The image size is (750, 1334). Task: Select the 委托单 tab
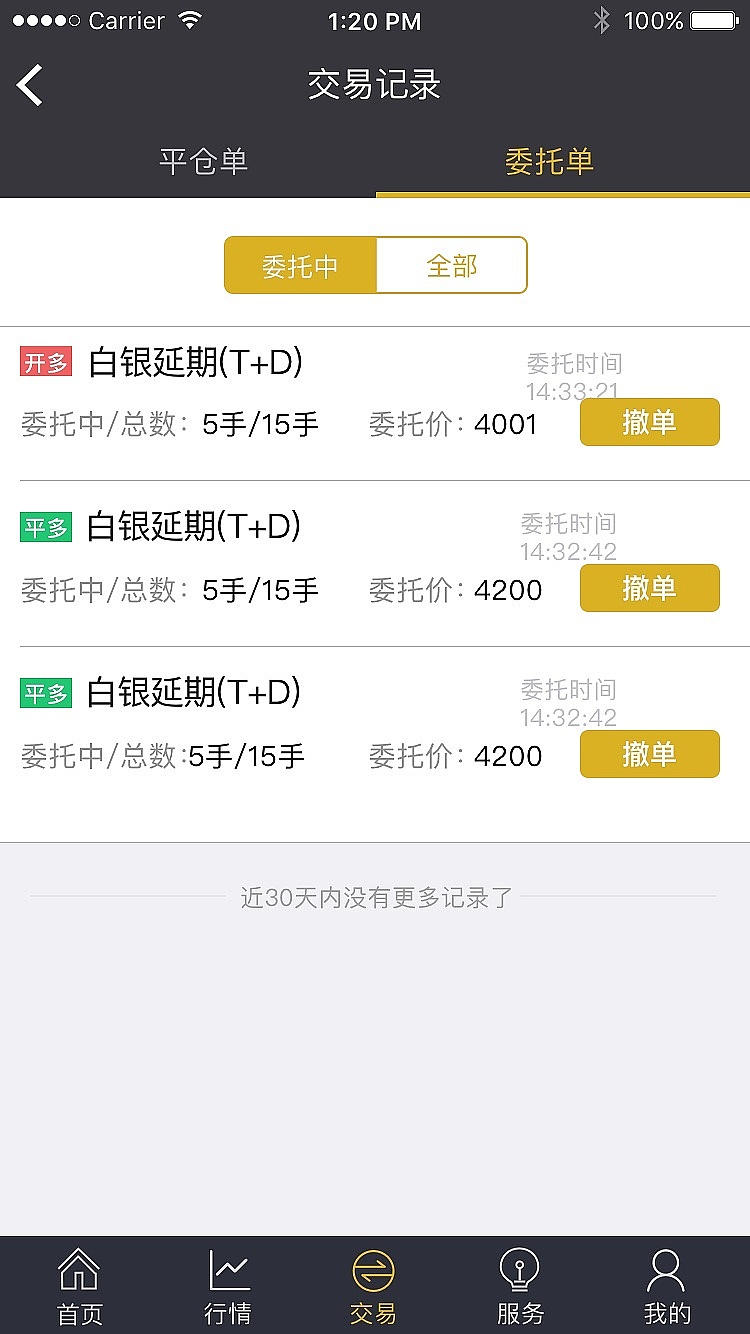(x=548, y=158)
